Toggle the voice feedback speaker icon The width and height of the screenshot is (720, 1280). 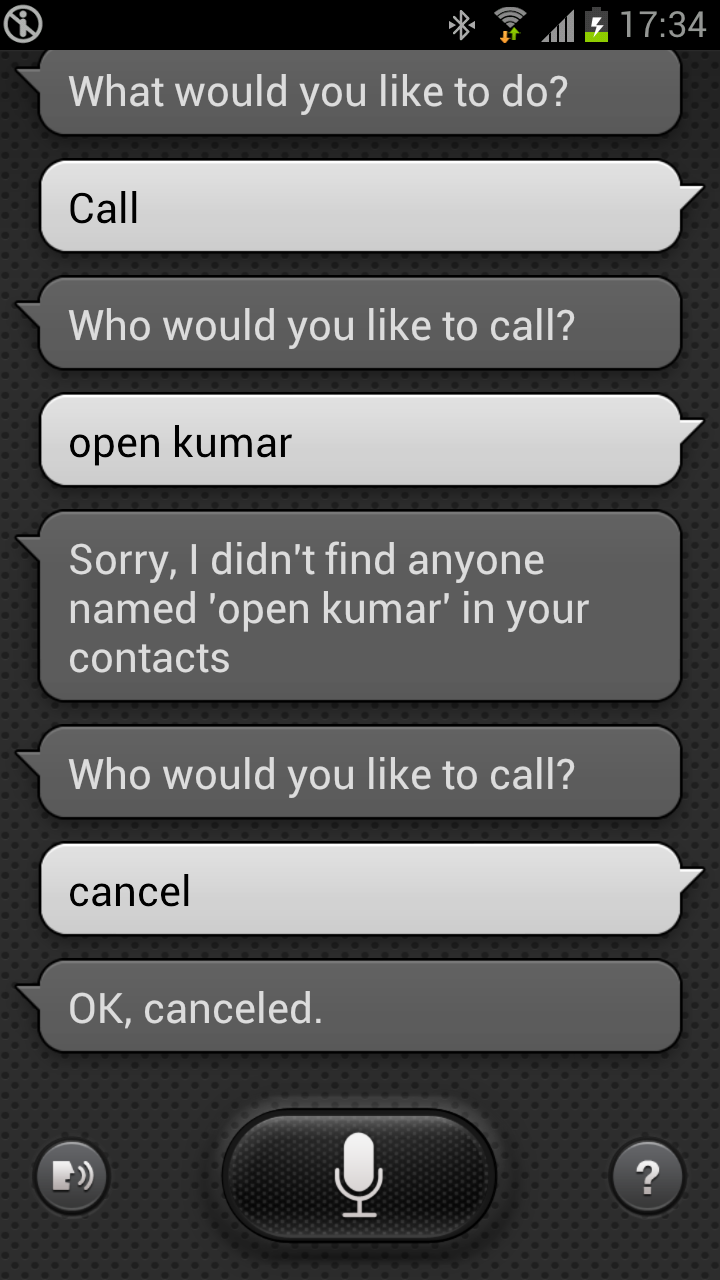point(72,1177)
